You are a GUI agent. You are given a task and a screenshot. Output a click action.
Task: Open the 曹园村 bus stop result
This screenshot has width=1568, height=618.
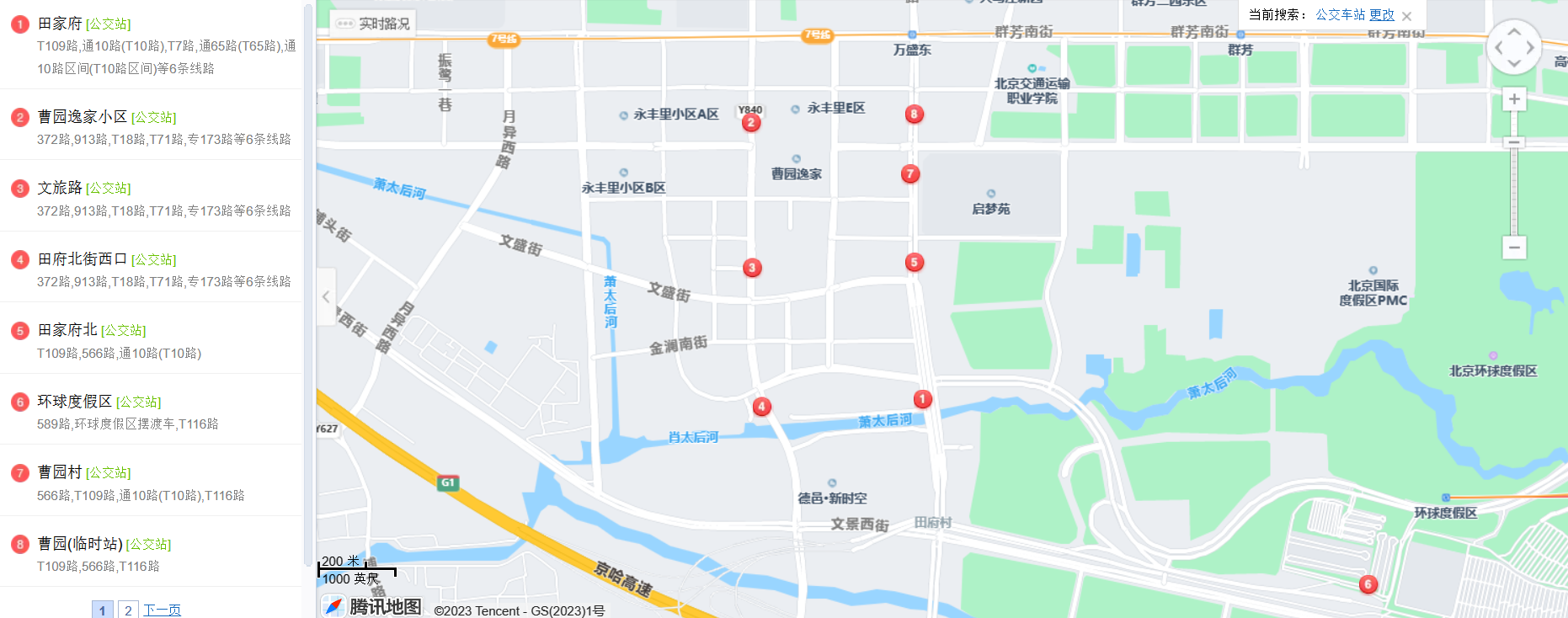tap(60, 472)
